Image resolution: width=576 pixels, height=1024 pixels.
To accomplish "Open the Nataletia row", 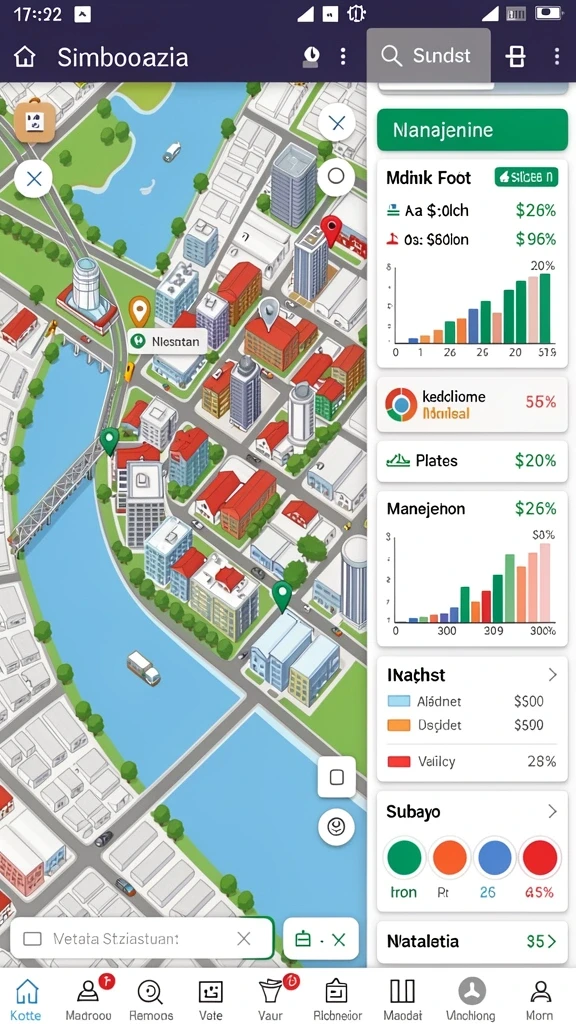I will point(472,942).
